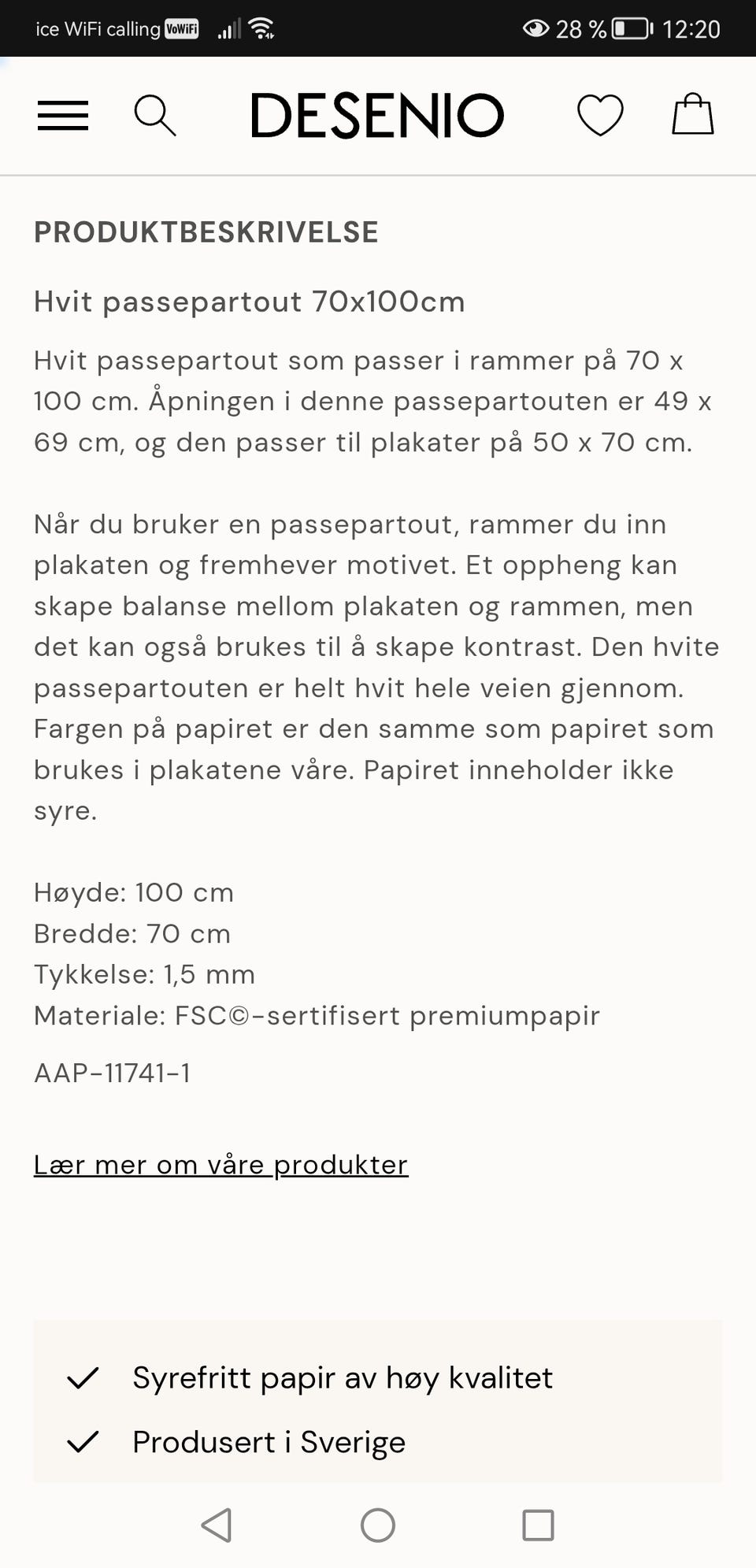Viewport: 756px width, 1568px height.
Task: Tap the mobile signal strength icon
Action: tap(230, 28)
